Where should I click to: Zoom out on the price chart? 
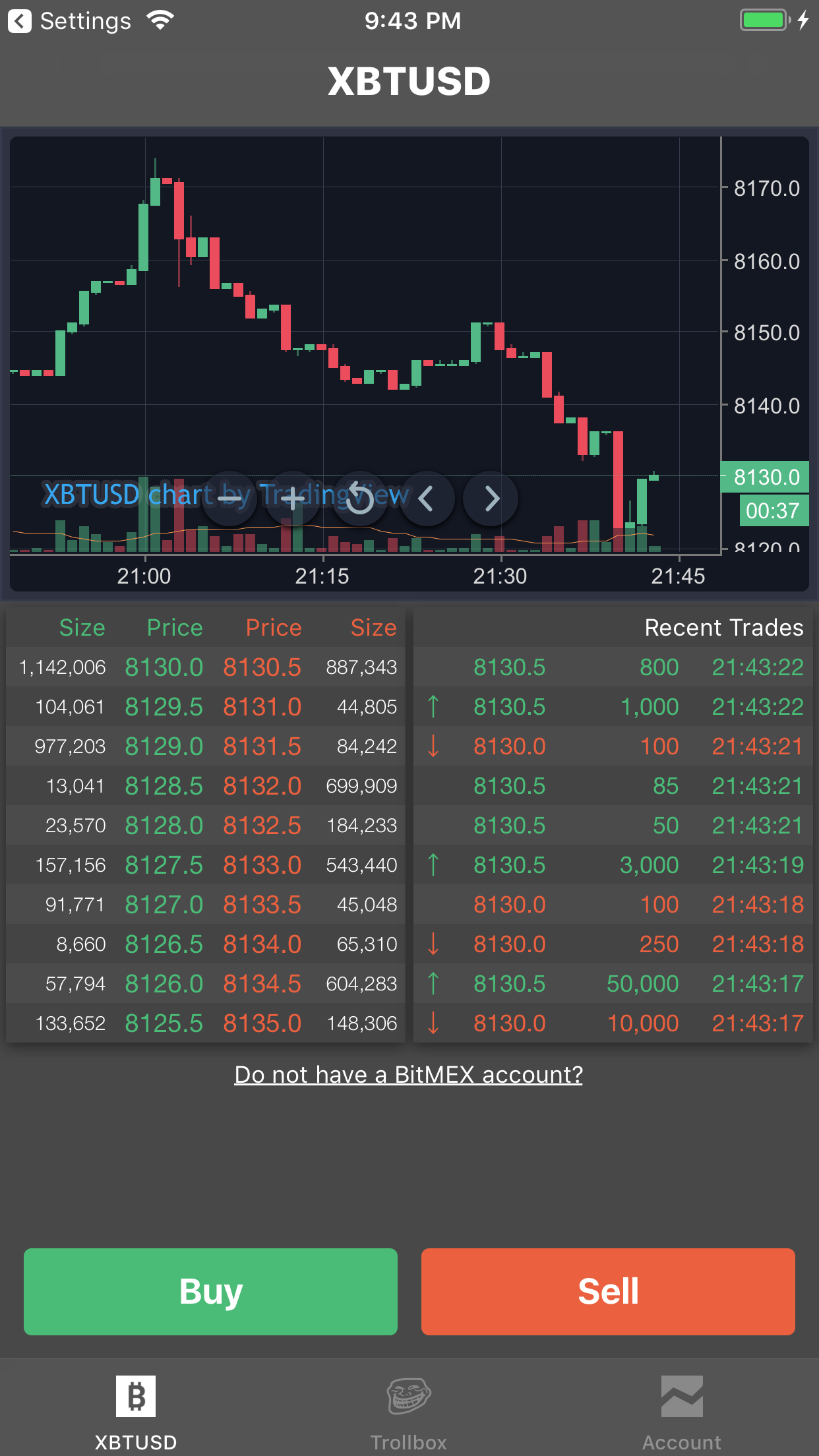point(230,499)
